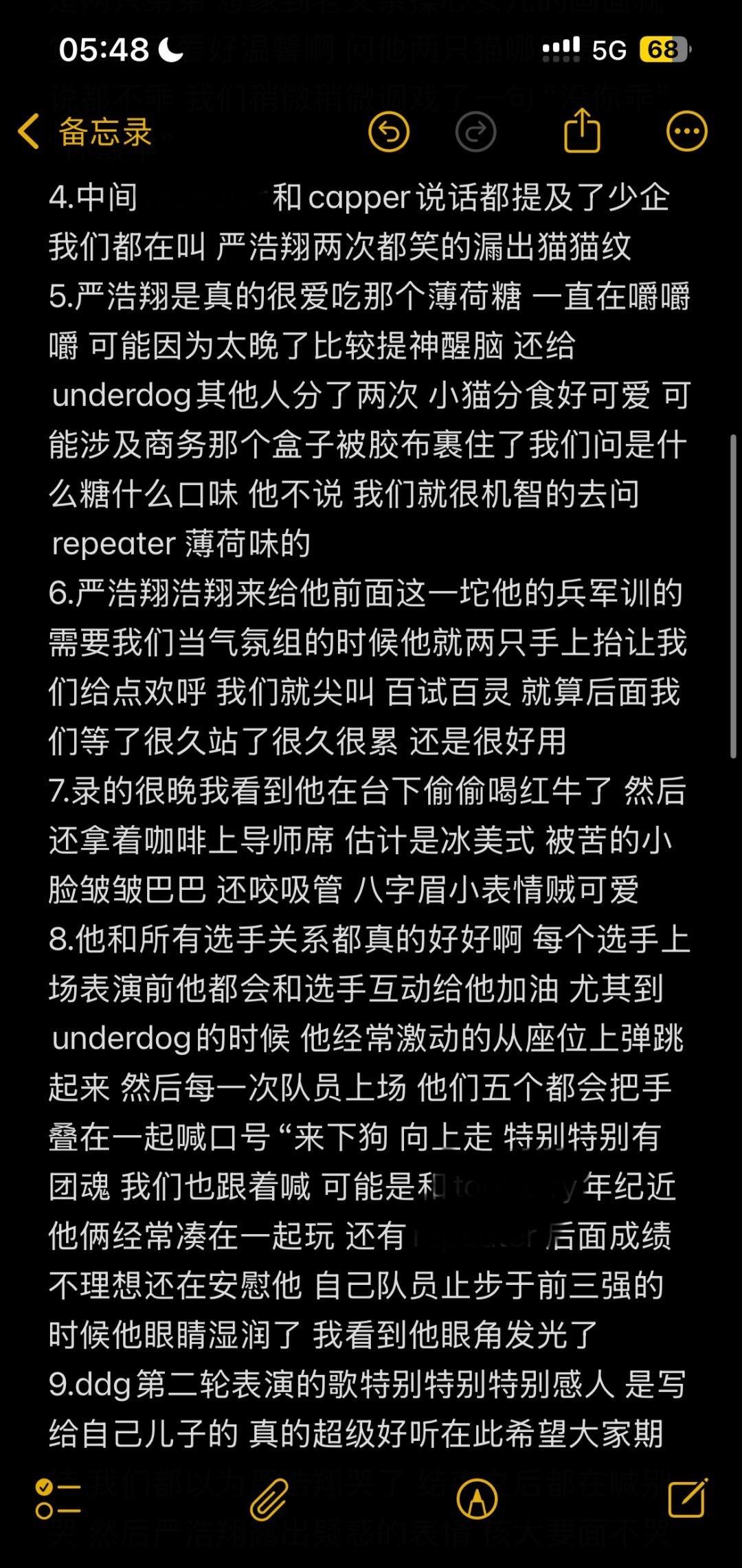Go back to the 备忘录 list
This screenshot has width=742, height=1568.
pos(85,131)
